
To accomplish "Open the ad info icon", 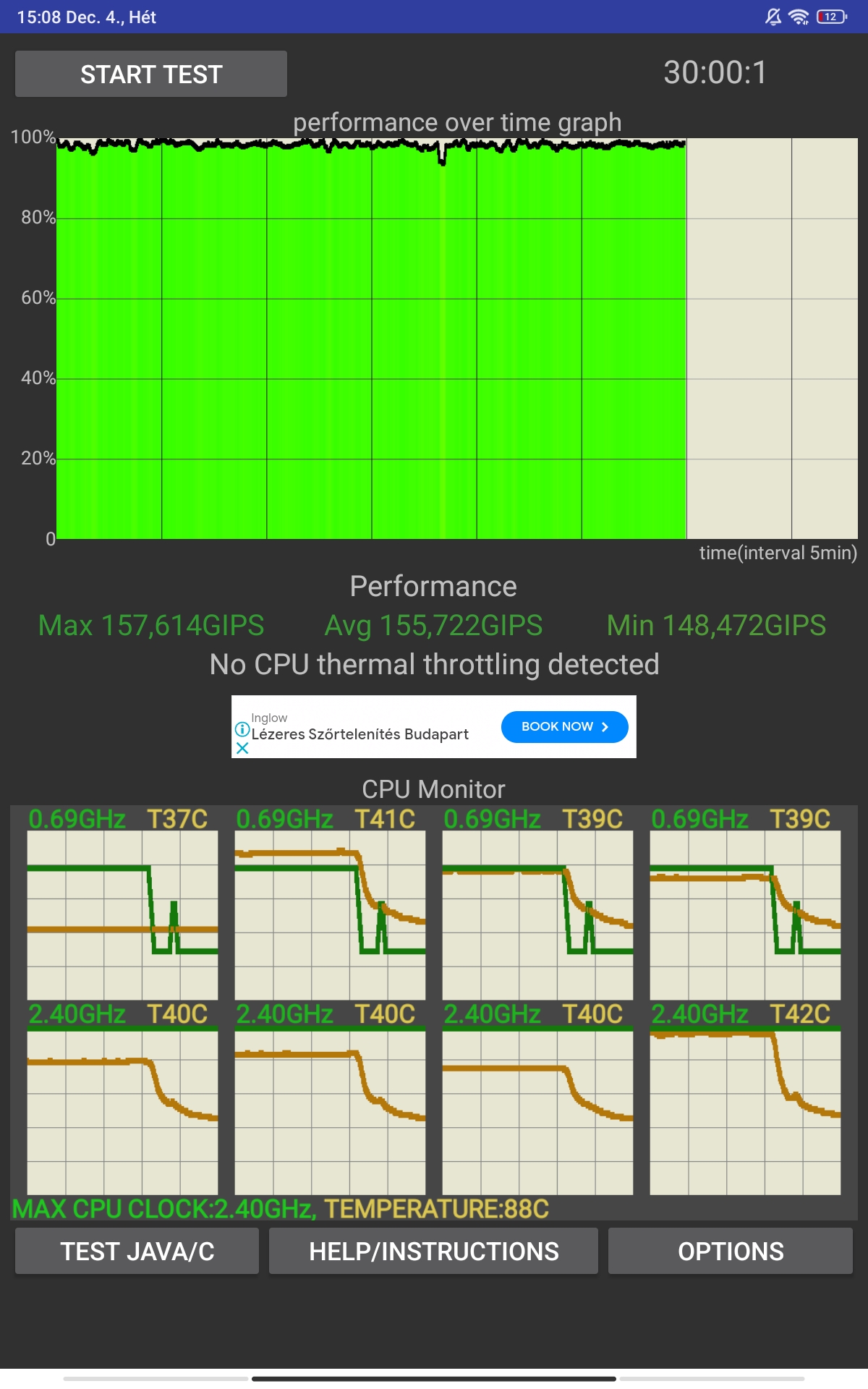I will (x=242, y=729).
